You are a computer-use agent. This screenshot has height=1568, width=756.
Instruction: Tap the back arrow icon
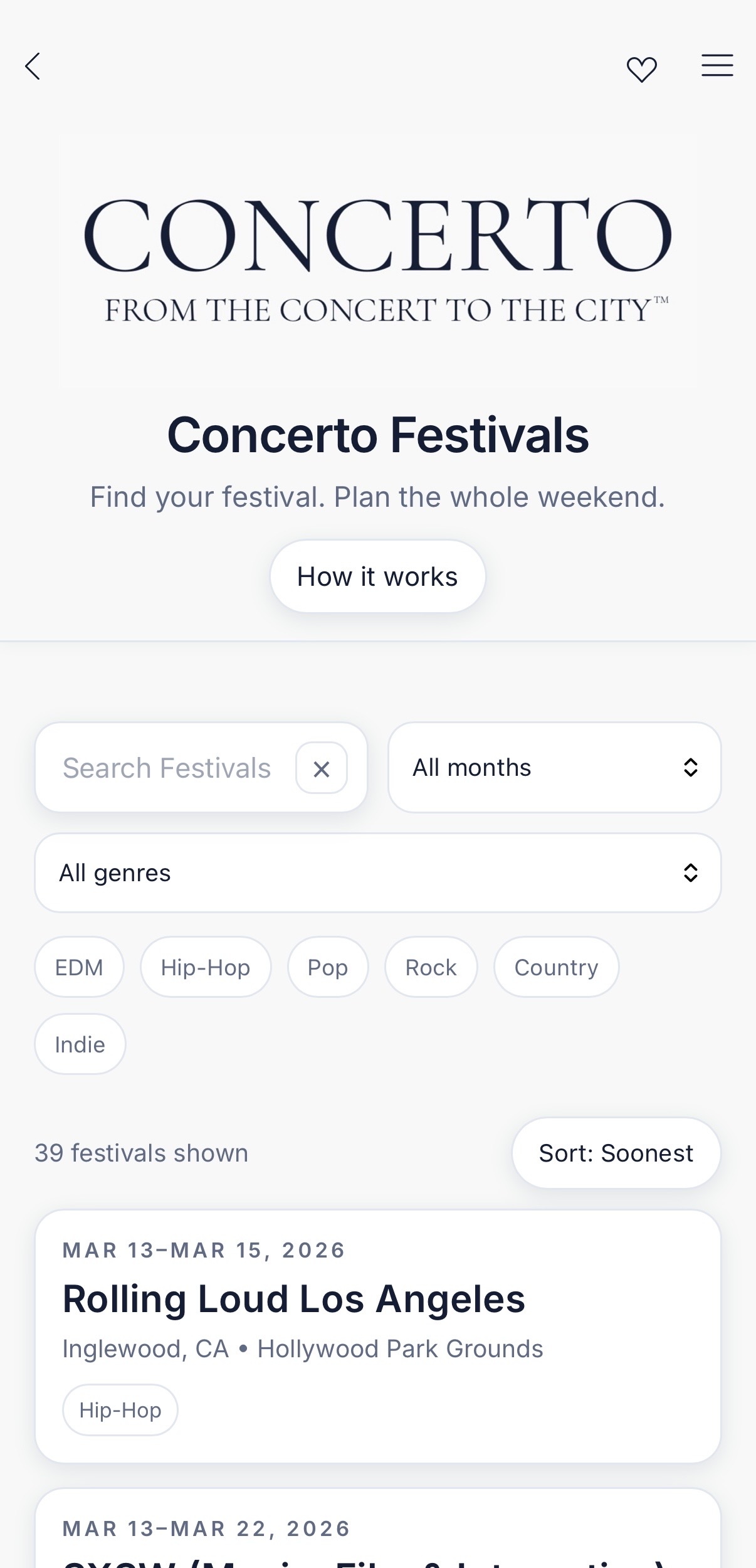pyautogui.click(x=33, y=66)
